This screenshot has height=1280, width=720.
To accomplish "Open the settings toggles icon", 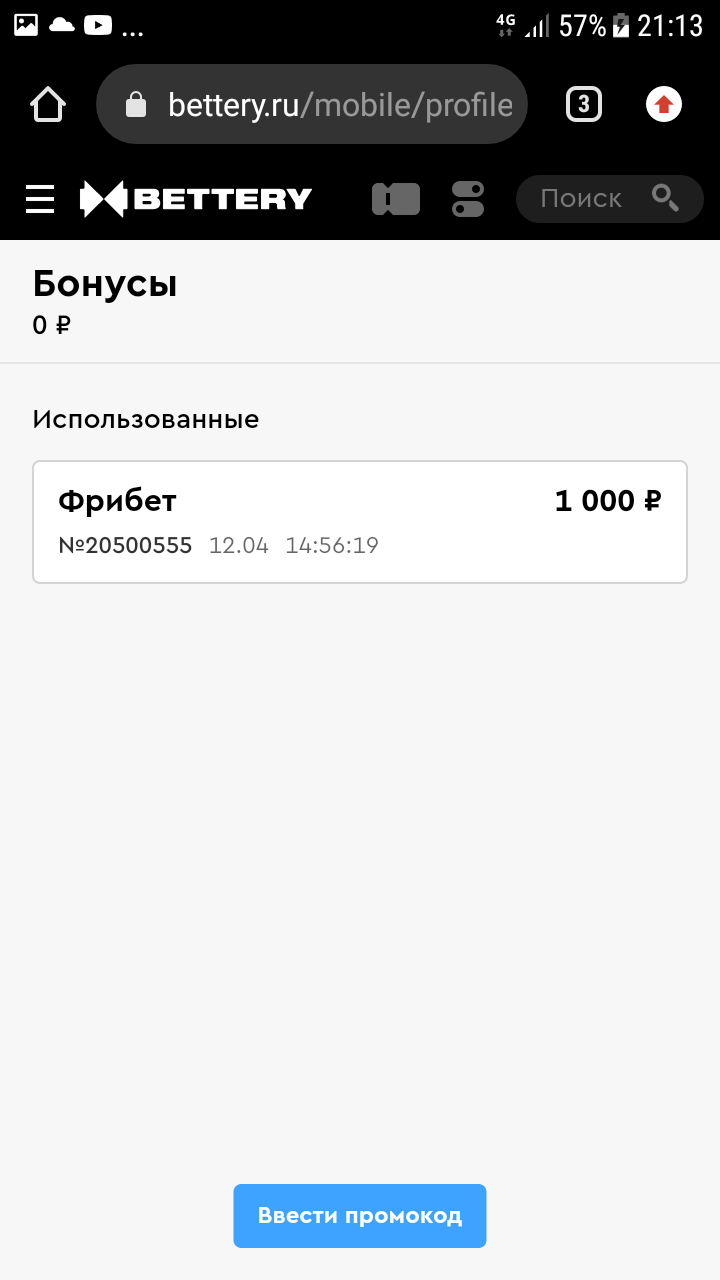I will [x=468, y=199].
